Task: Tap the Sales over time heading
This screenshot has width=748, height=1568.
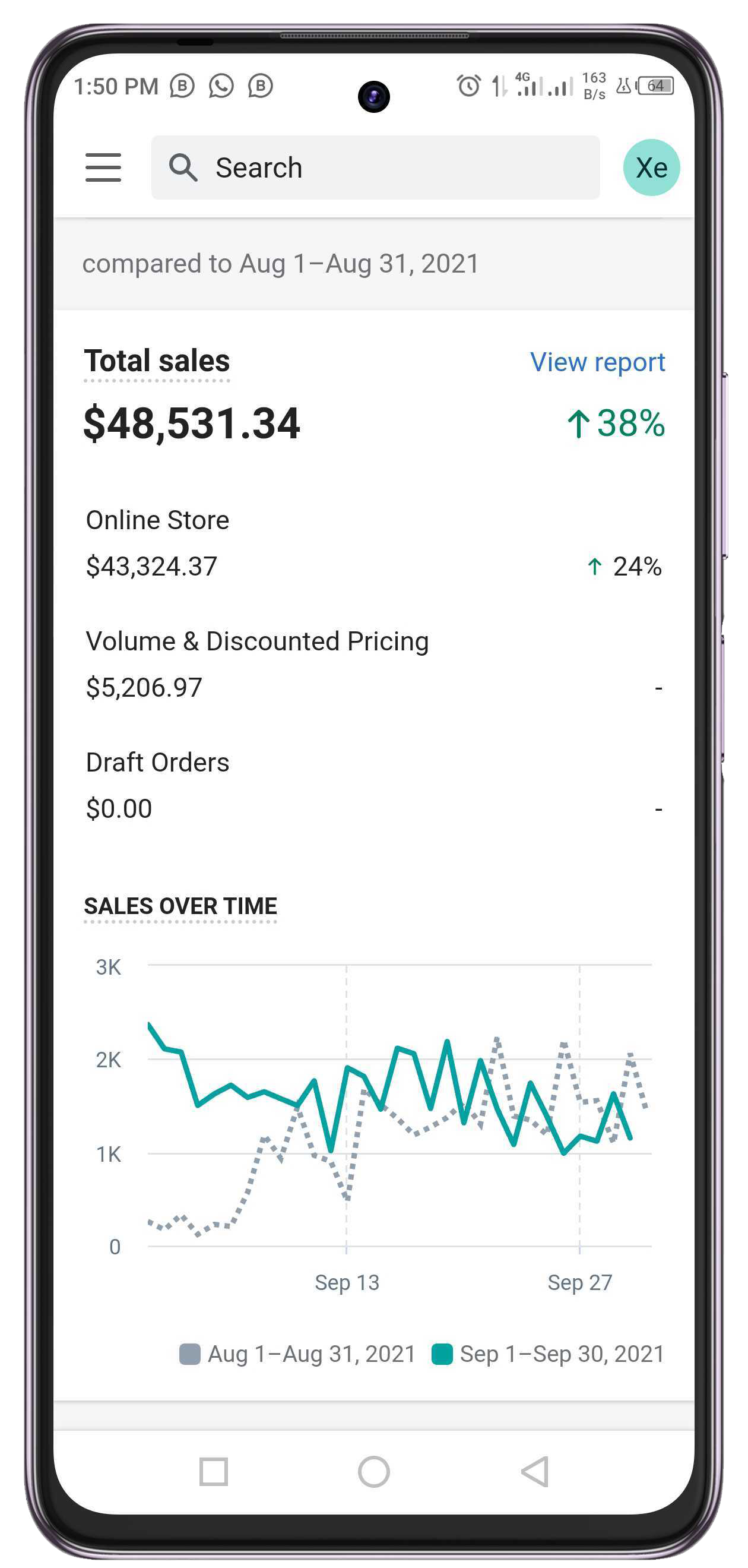Action: click(180, 906)
